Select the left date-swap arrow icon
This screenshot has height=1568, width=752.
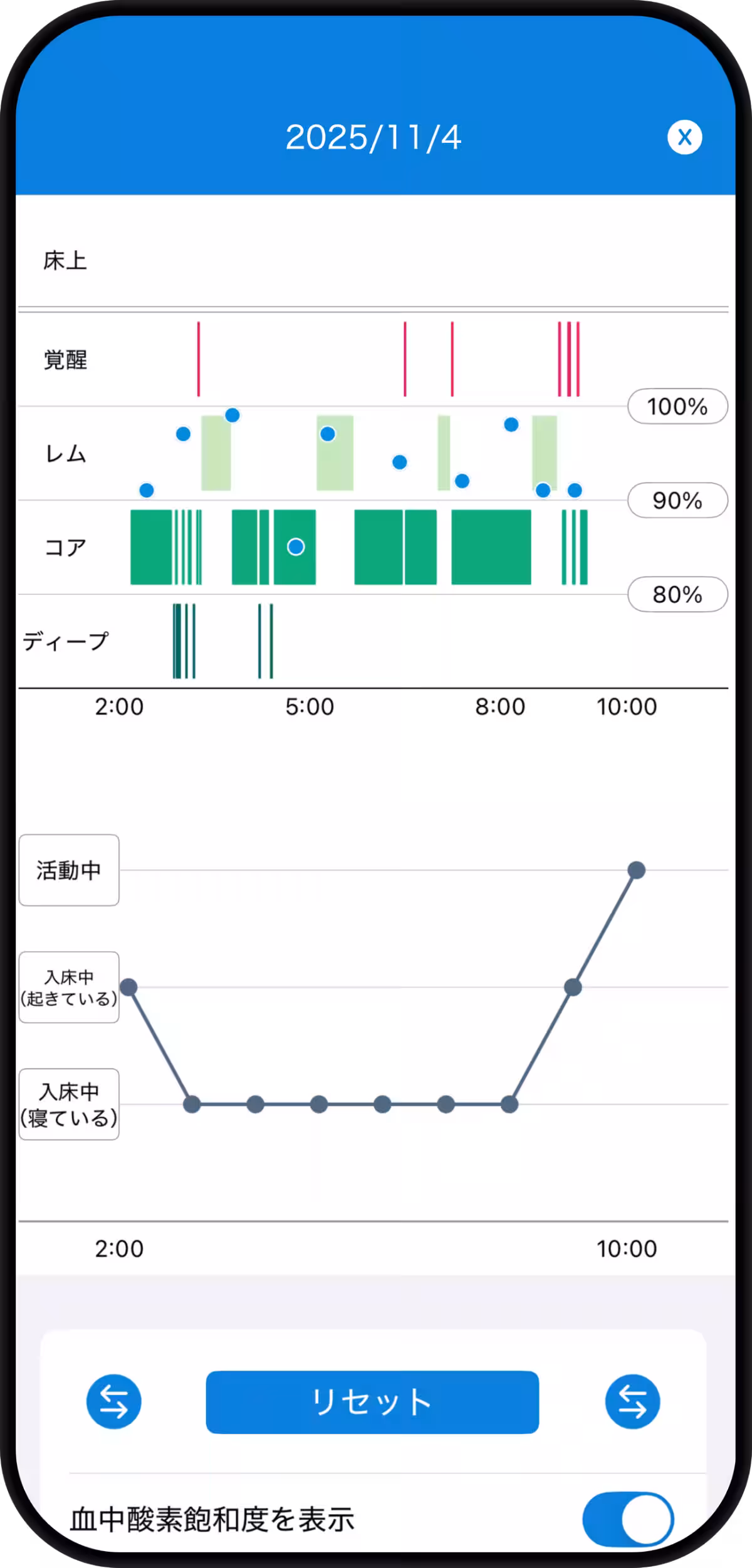click(115, 1403)
